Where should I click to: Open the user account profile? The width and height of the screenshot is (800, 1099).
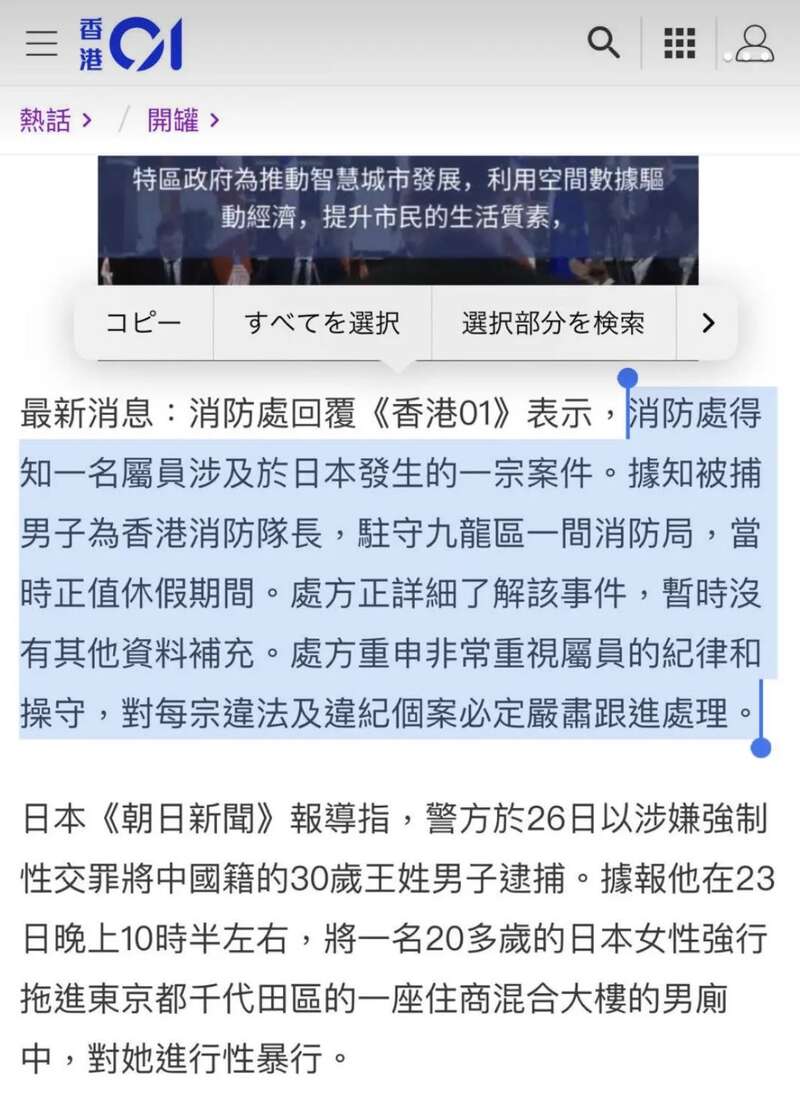tap(754, 43)
